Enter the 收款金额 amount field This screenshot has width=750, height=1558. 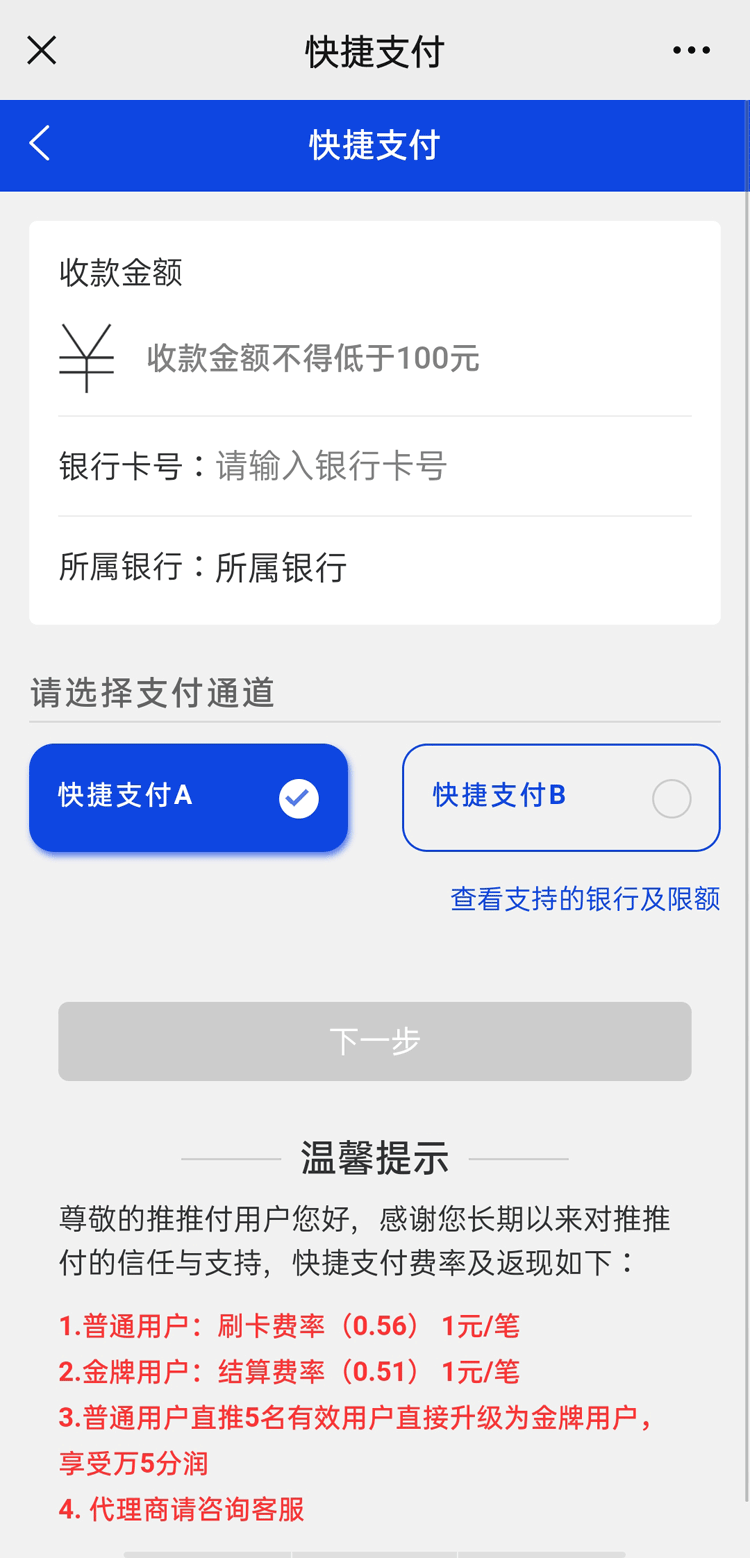point(400,358)
